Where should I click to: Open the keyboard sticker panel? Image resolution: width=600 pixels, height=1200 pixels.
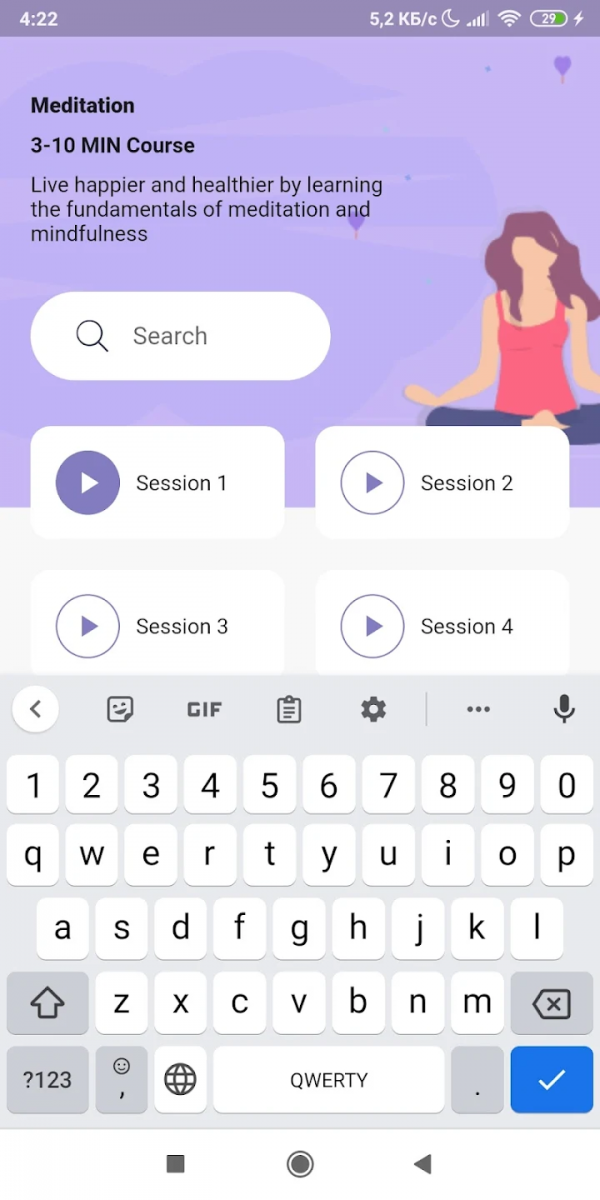click(120, 709)
